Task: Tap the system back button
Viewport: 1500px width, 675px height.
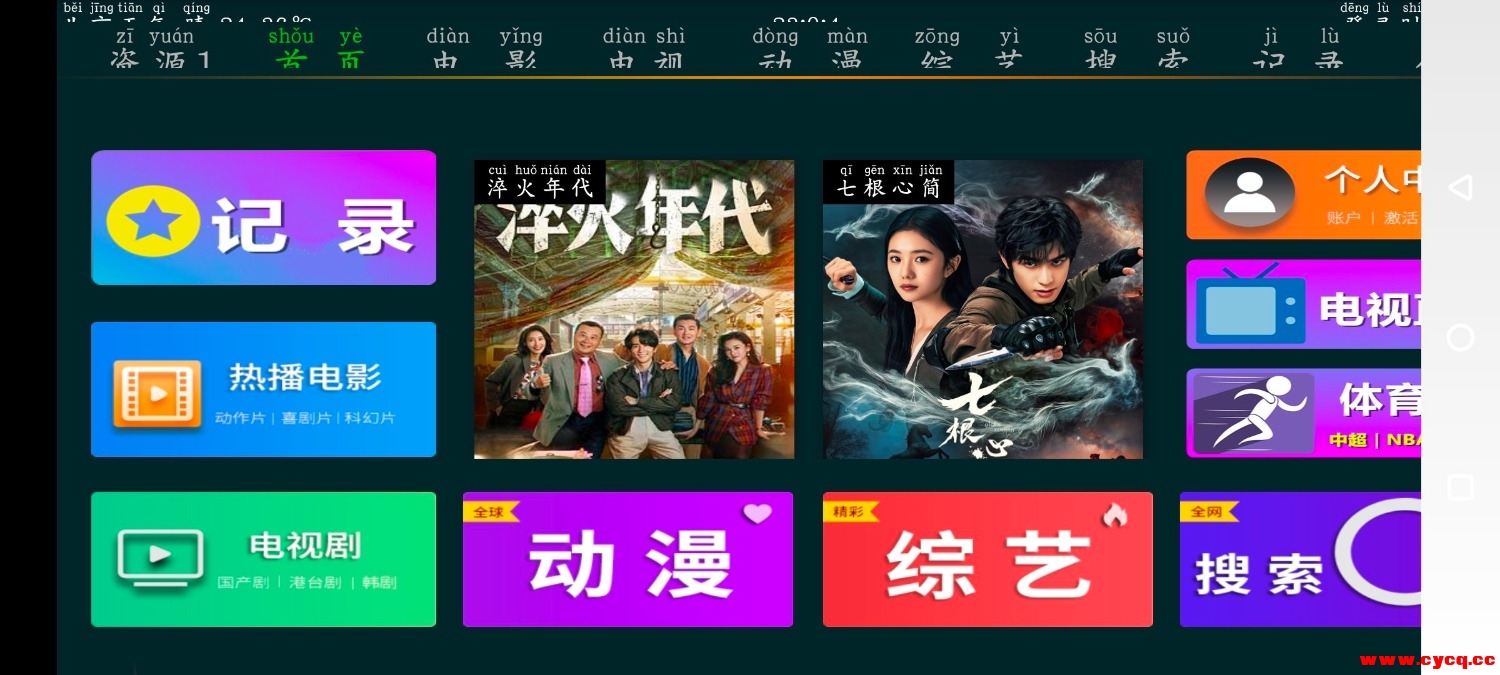Action: [1460, 187]
